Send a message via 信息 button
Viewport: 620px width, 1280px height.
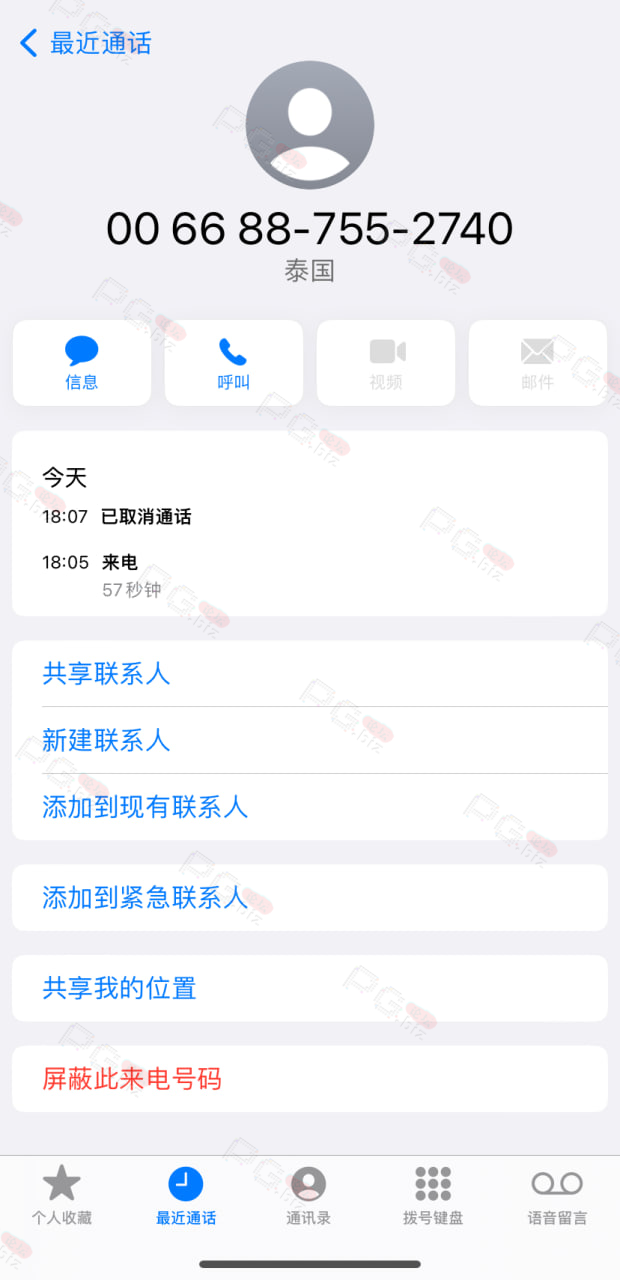pyautogui.click(x=82, y=363)
